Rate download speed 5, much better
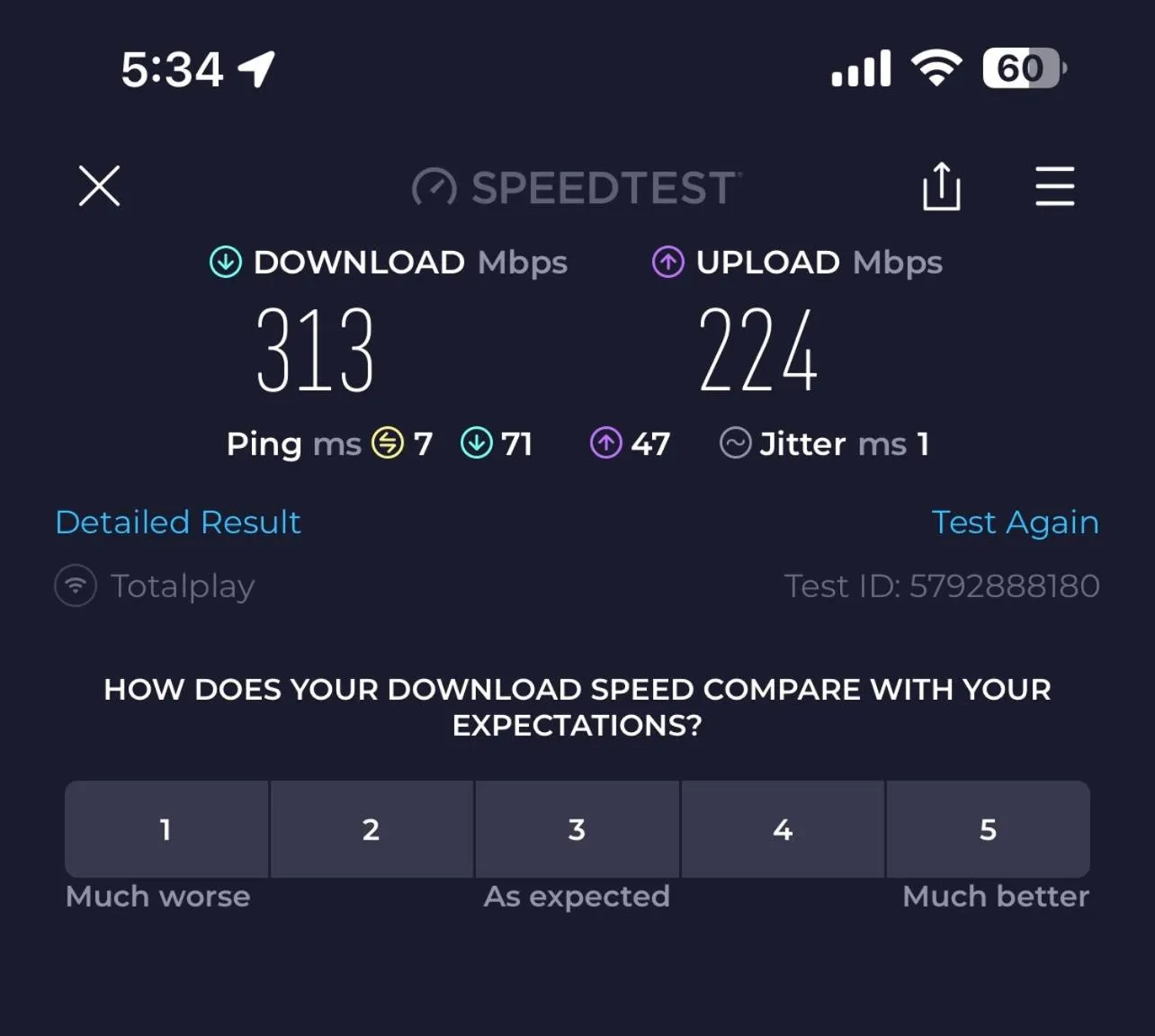The width and height of the screenshot is (1155, 1036). click(988, 829)
